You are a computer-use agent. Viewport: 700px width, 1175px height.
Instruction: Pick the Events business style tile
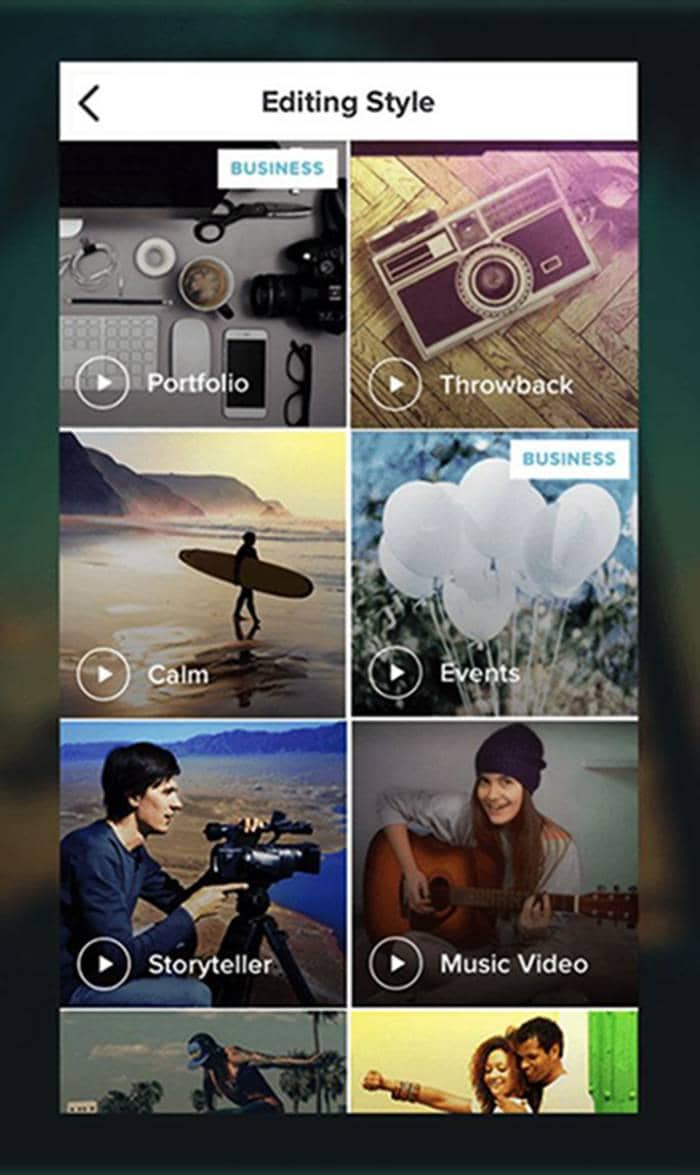click(495, 574)
